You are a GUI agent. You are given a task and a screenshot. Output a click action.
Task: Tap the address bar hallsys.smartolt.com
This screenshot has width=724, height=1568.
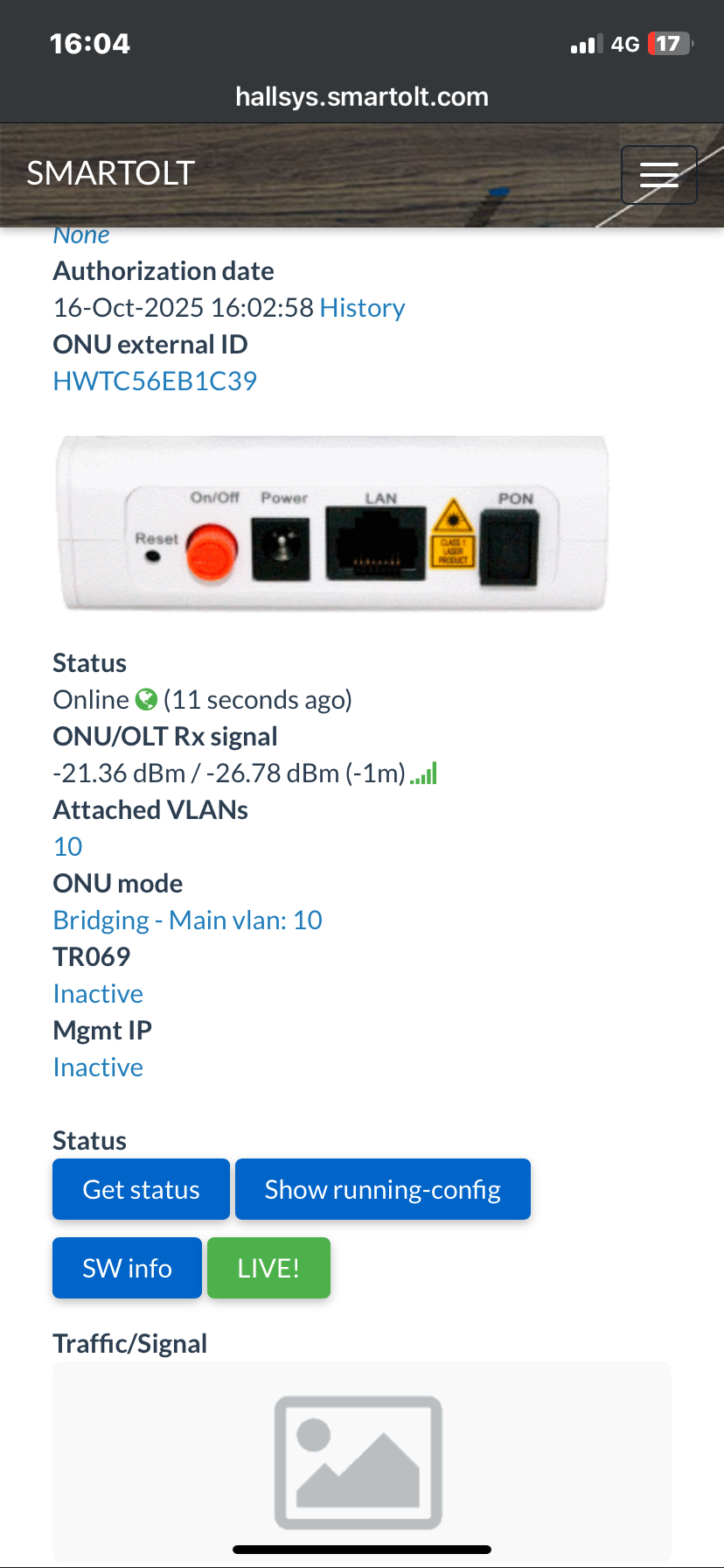click(362, 97)
